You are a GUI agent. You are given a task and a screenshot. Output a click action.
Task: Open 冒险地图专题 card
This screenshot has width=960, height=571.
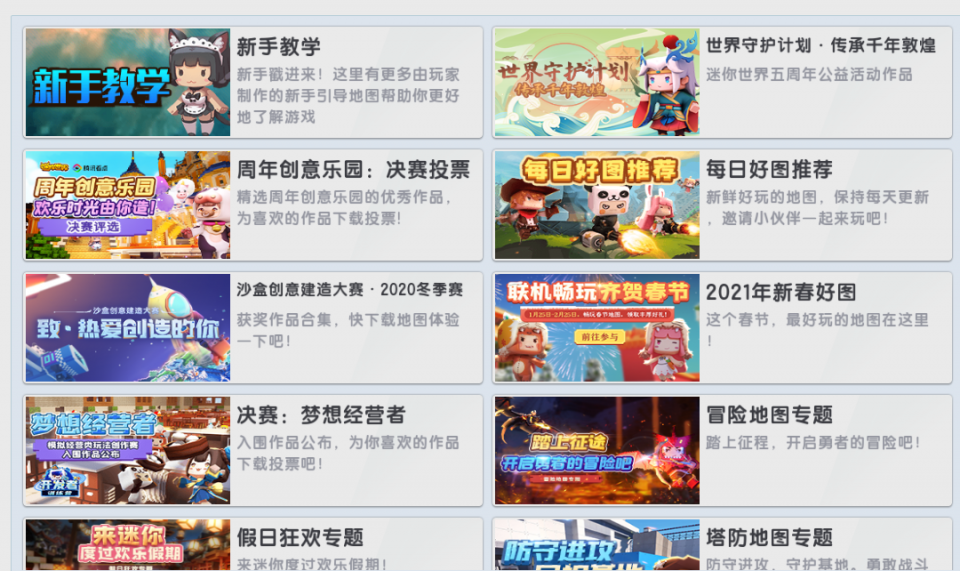(x=721, y=450)
